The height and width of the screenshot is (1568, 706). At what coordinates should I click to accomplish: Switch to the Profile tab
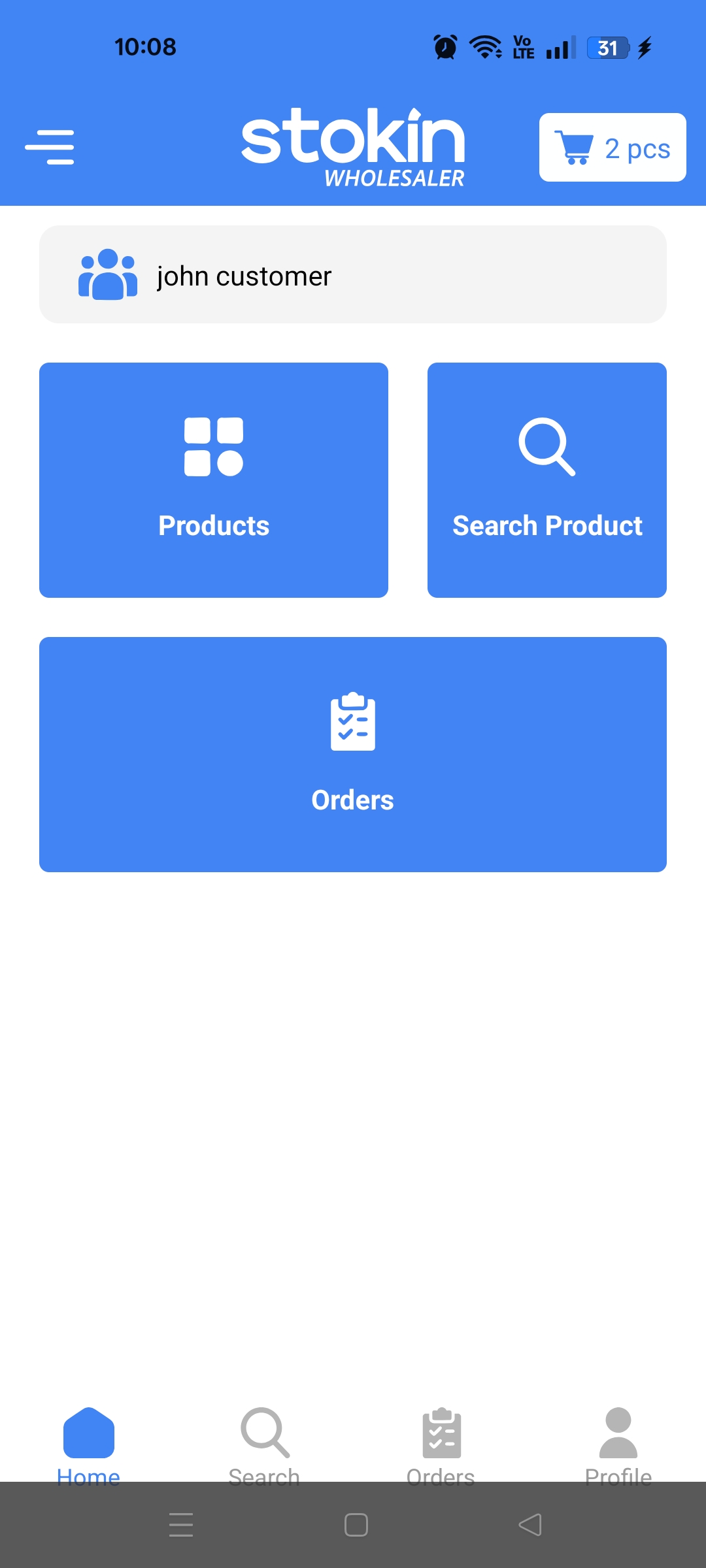click(x=618, y=1443)
